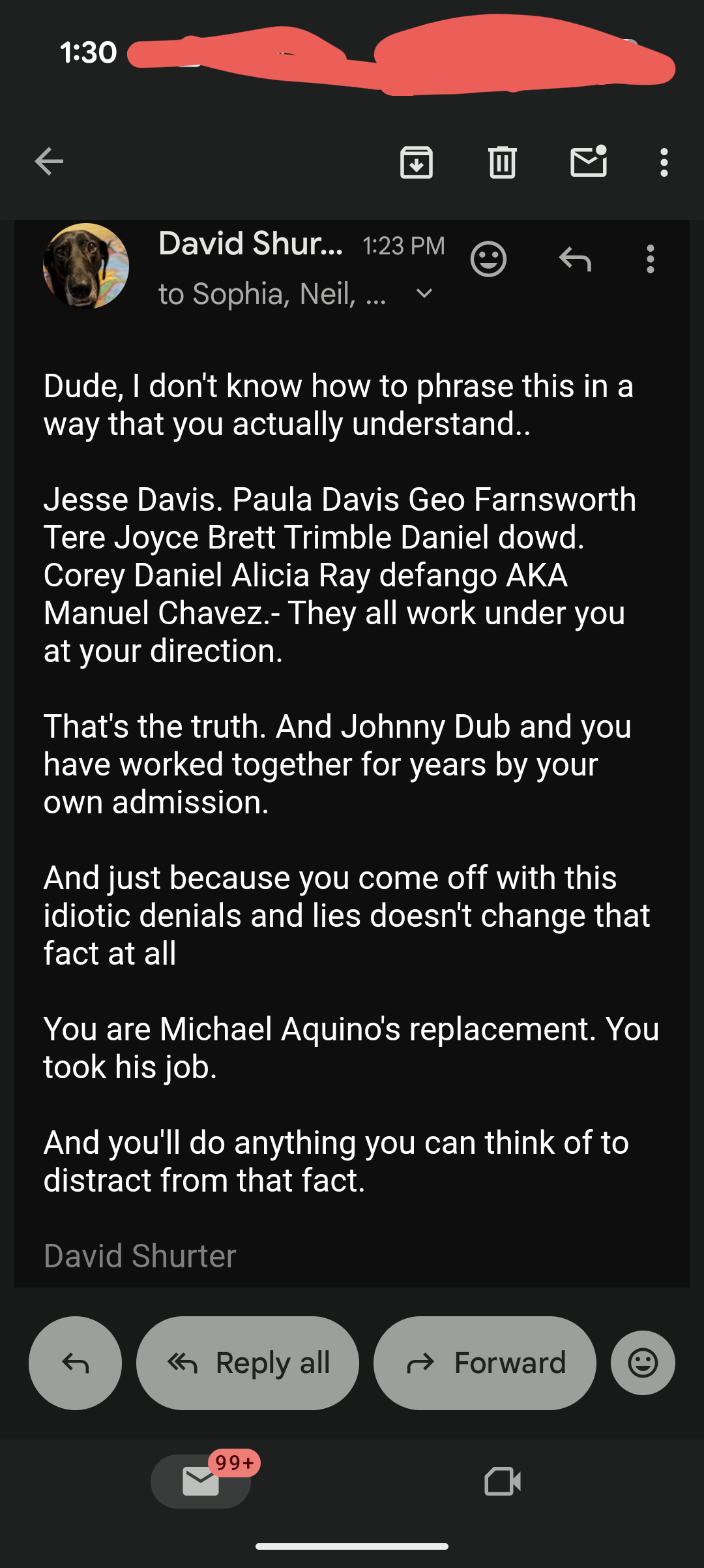Tap the round reply button at bottom
This screenshot has height=1568, width=704.
pyautogui.click(x=75, y=1363)
